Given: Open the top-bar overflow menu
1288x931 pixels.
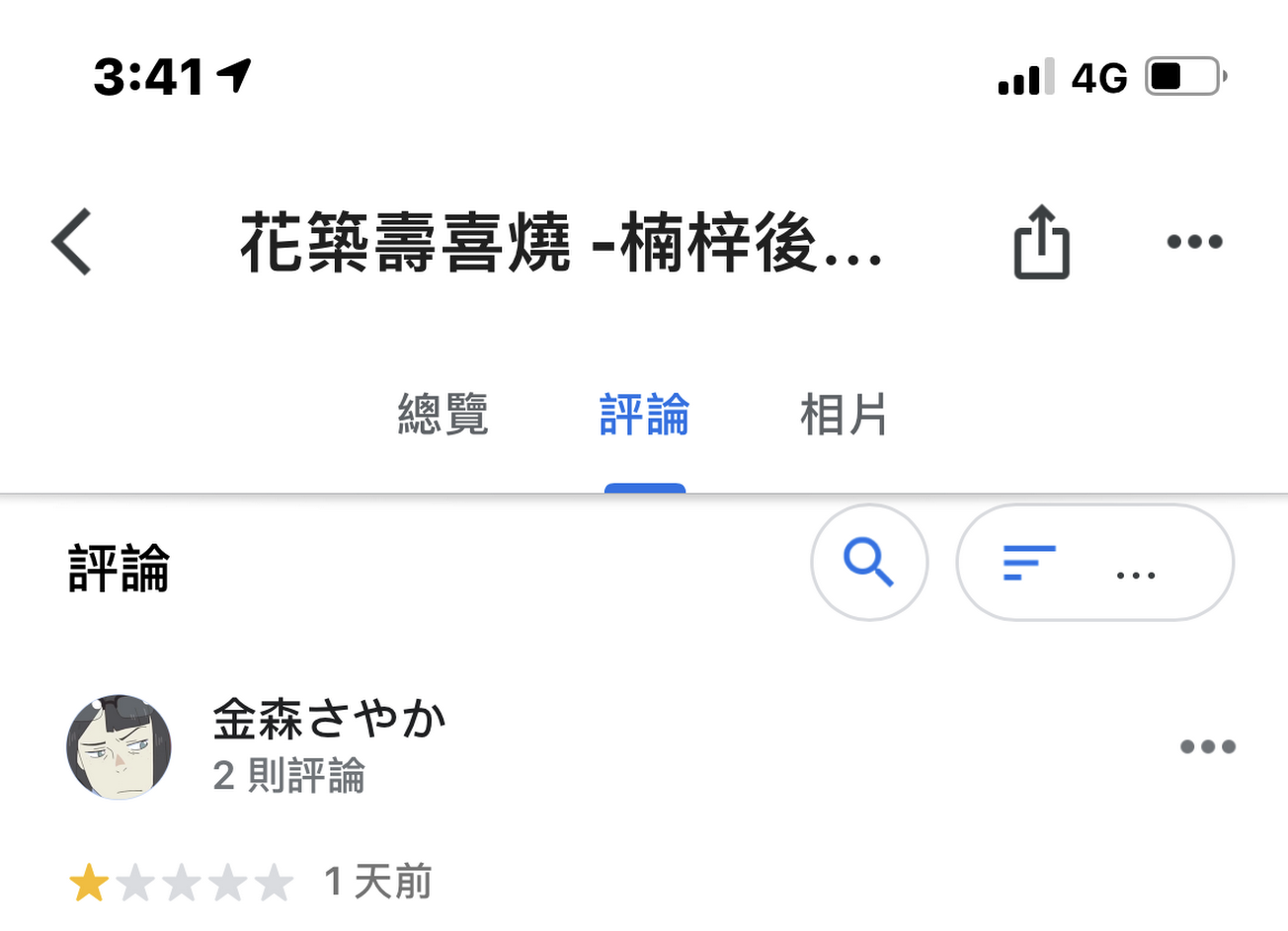Looking at the screenshot, I should (x=1194, y=242).
